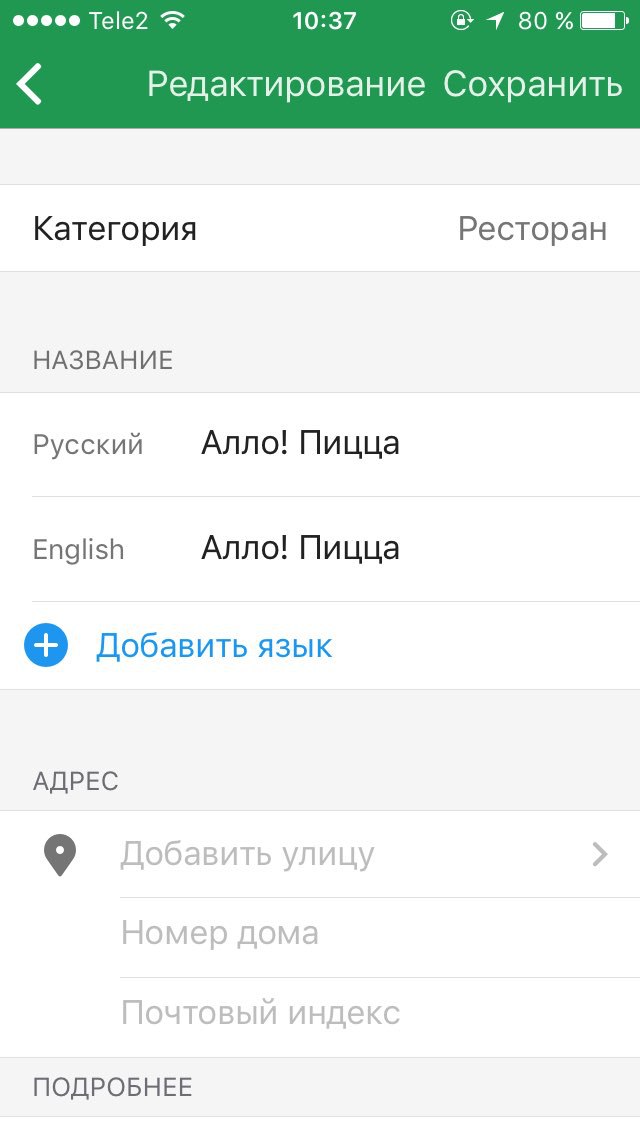640x1136 pixels.
Task: Edit the English name field
Action: tap(410, 548)
